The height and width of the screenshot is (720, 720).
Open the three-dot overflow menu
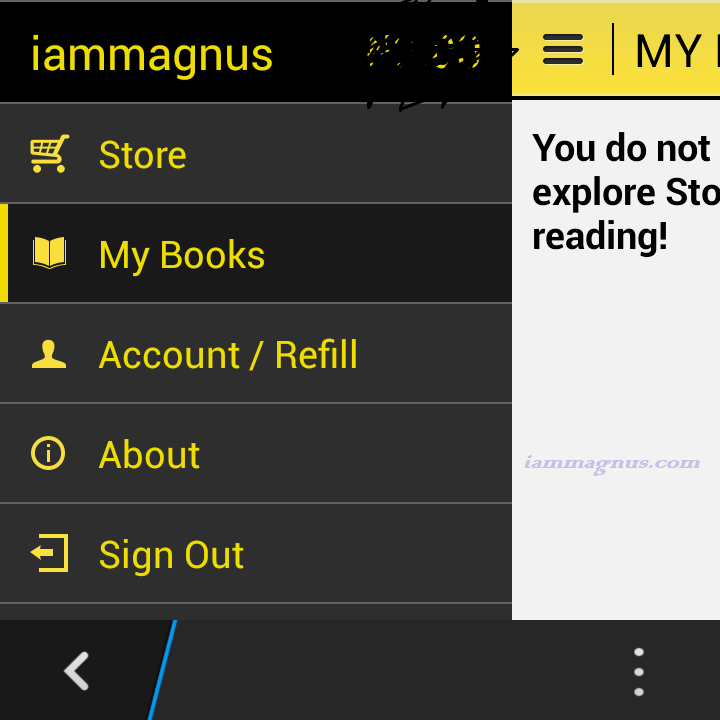(639, 671)
